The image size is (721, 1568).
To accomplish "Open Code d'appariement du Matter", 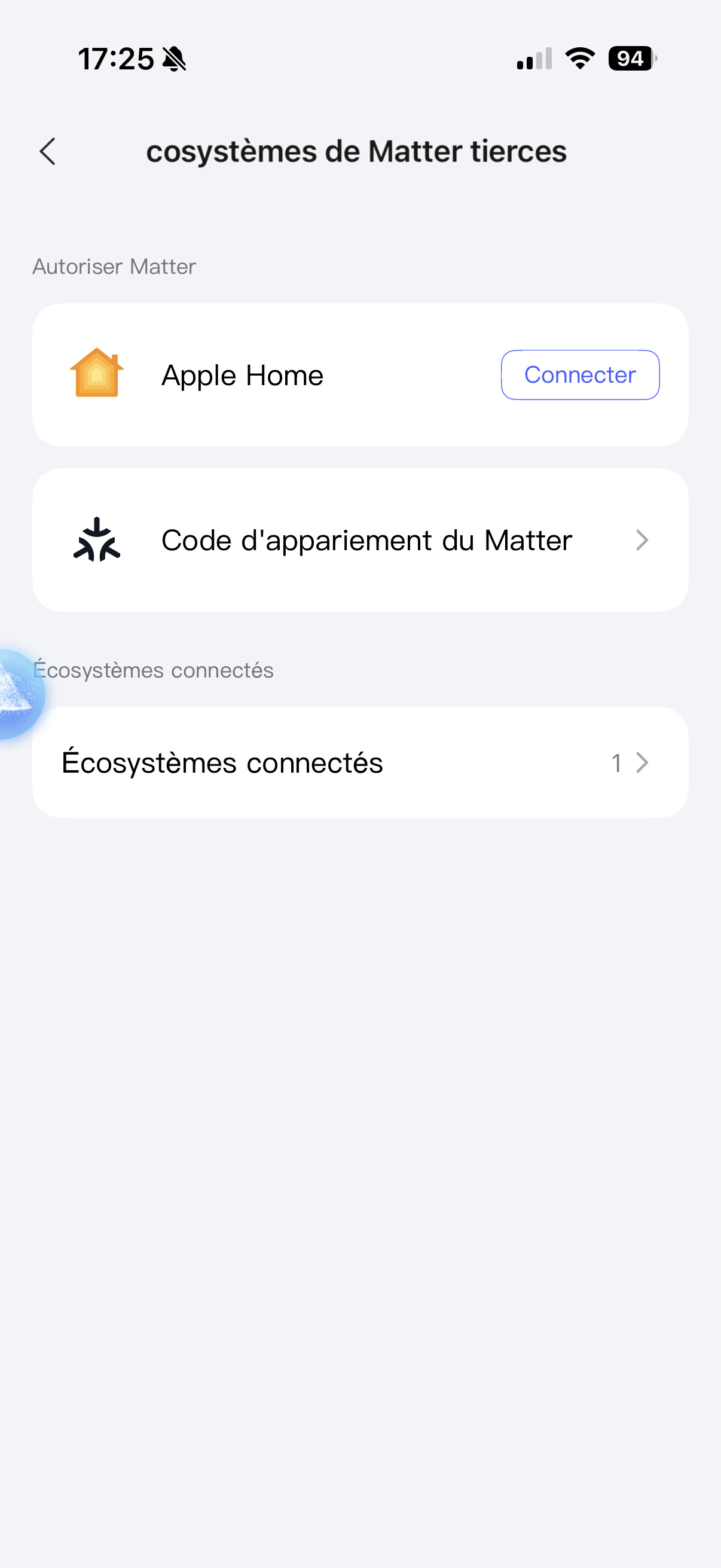I will tap(360, 540).
